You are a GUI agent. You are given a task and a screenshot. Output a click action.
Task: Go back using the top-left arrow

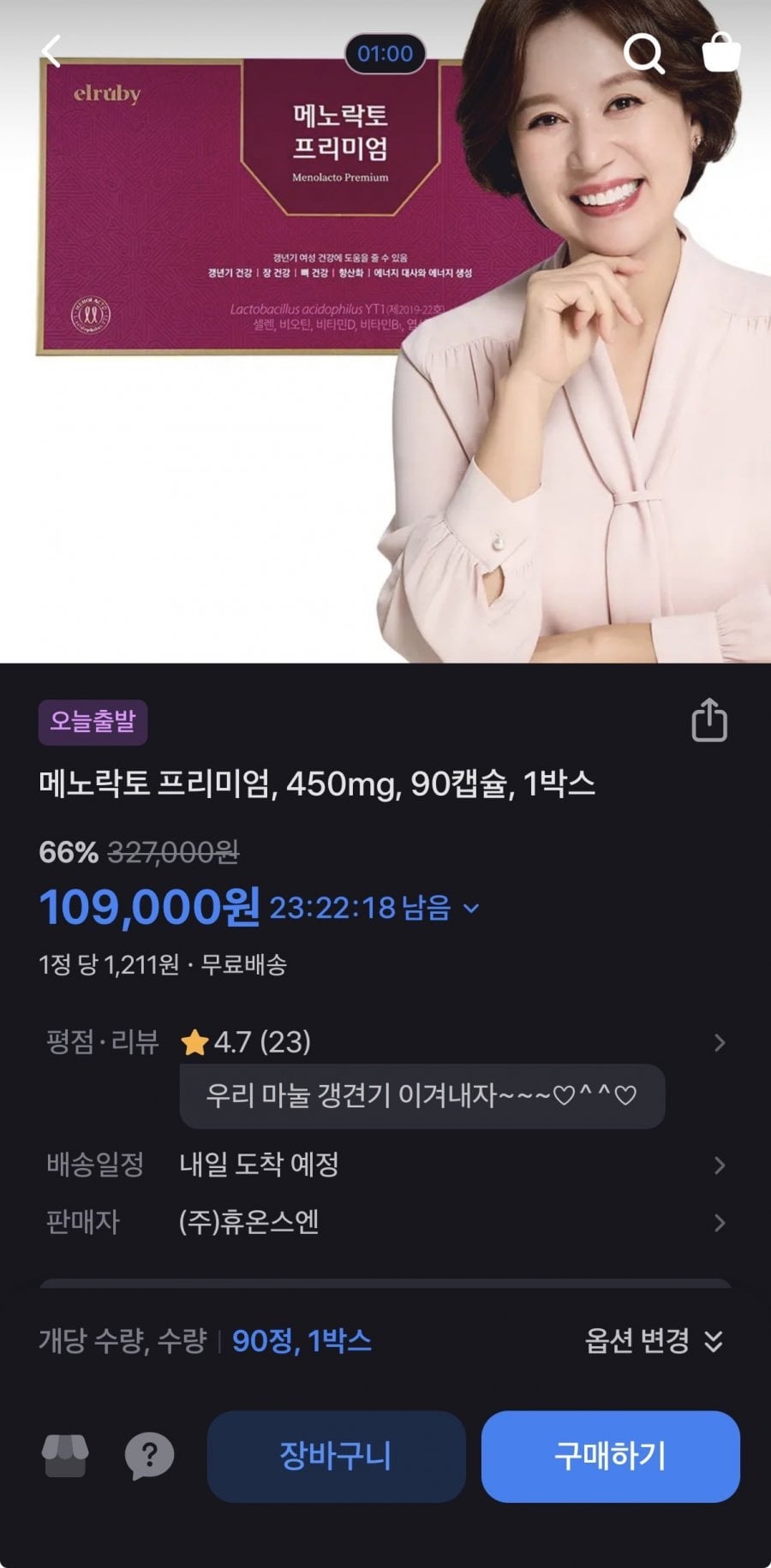point(51,52)
